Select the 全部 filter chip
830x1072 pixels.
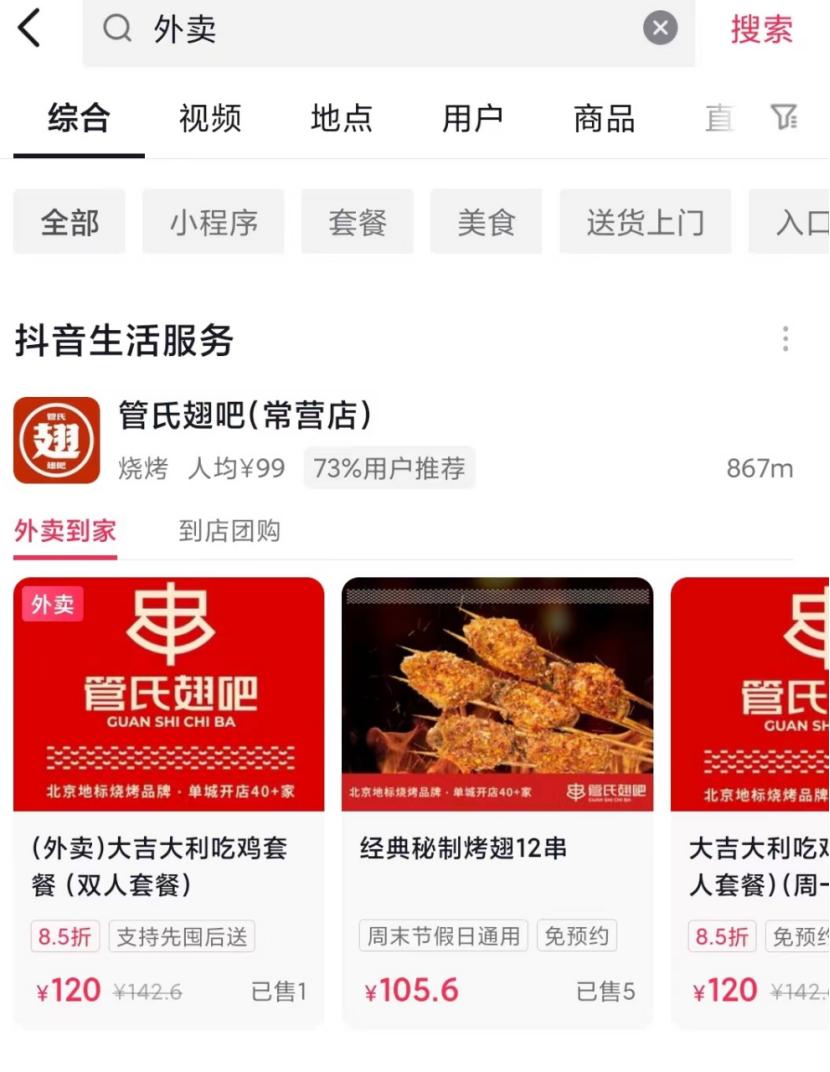[69, 222]
